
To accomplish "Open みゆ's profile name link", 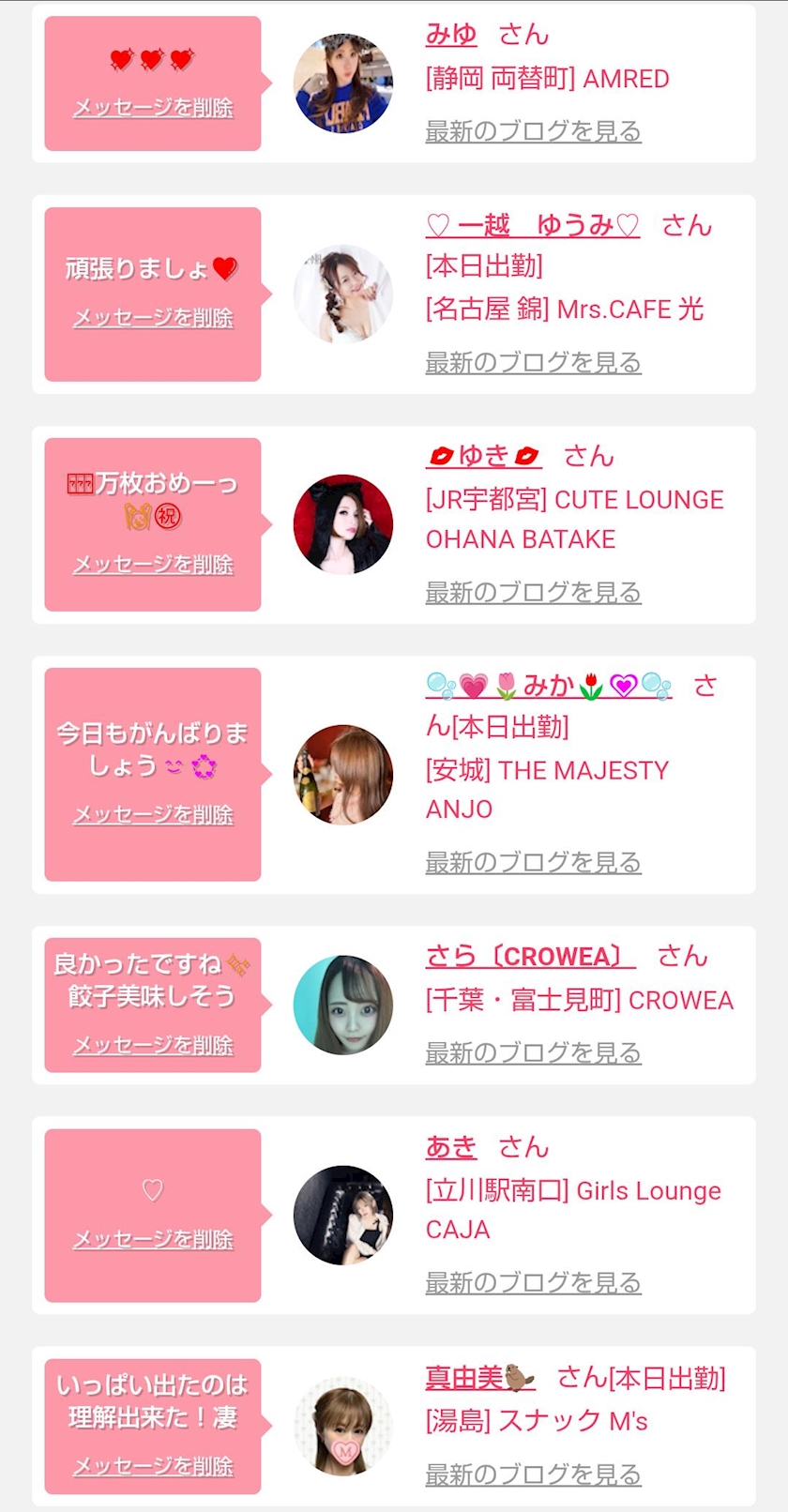I will 451,35.
